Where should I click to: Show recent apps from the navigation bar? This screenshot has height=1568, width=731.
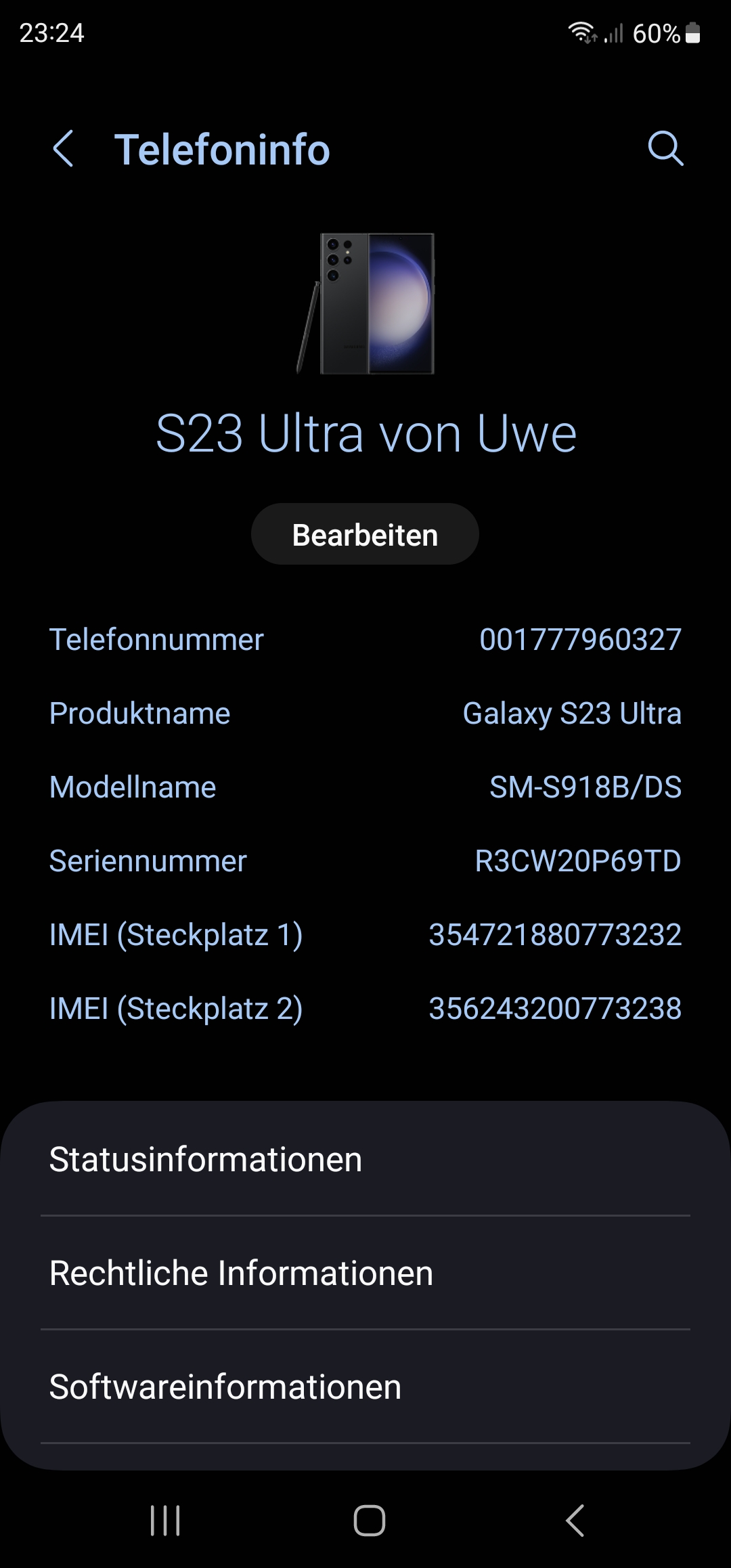click(165, 1521)
